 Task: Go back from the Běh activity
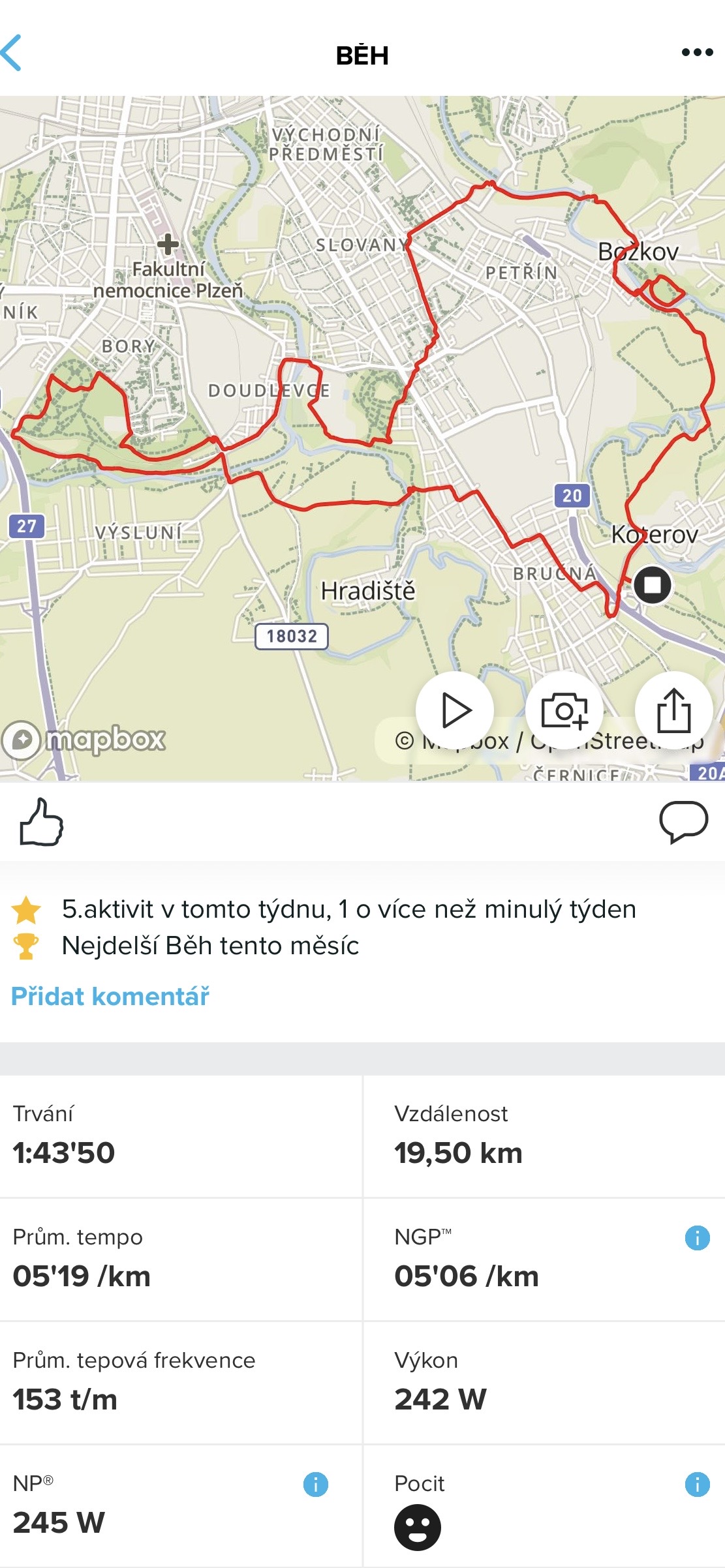13,53
